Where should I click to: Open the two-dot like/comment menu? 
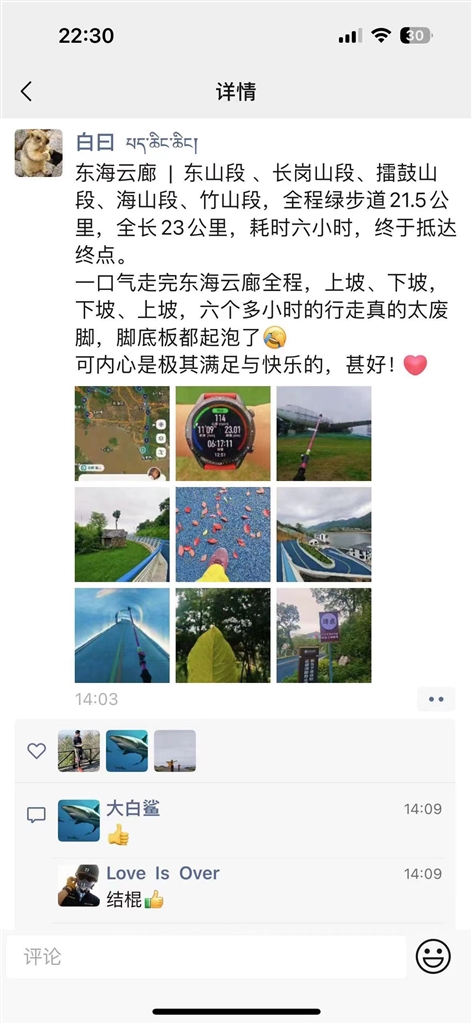coord(436,699)
